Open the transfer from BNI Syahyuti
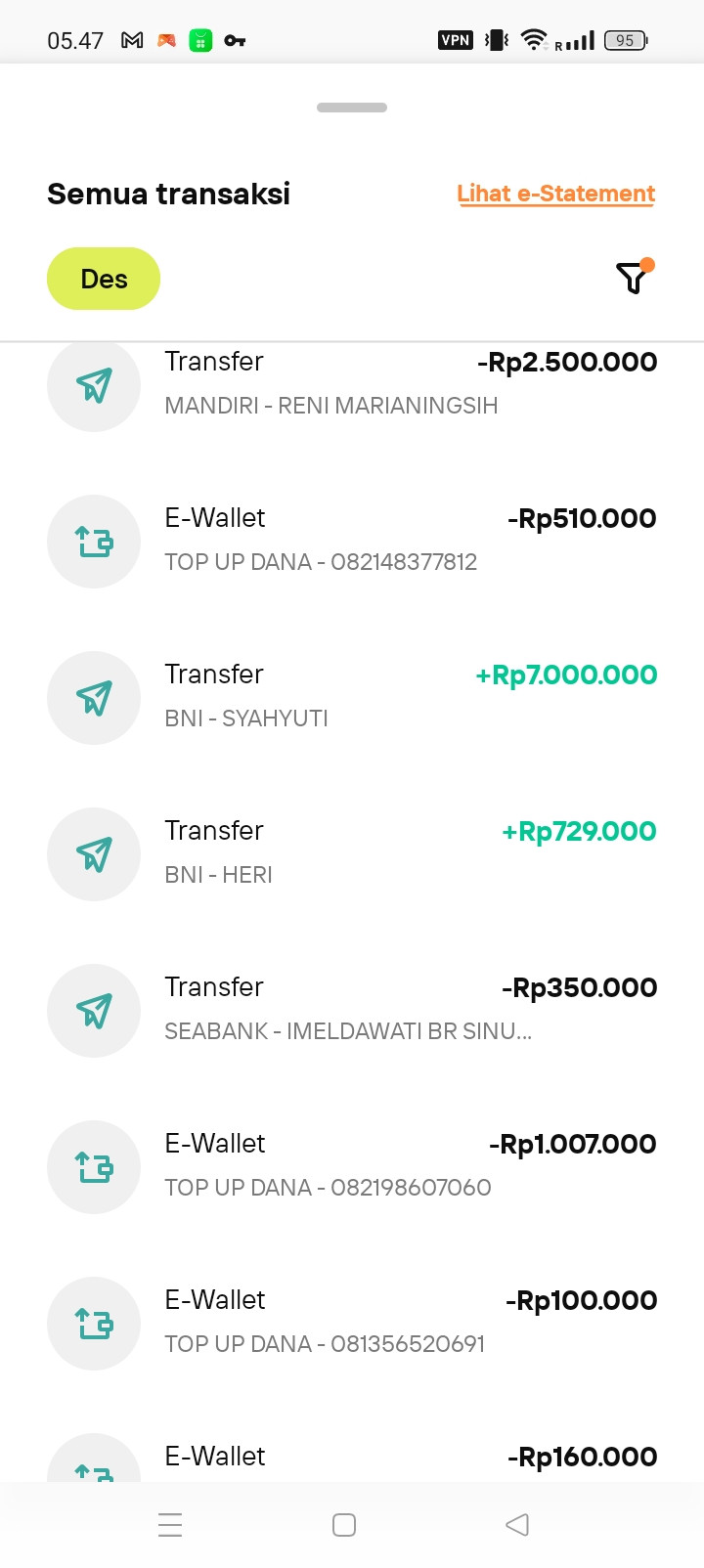Screen dimensions: 704x1568 click(352, 696)
